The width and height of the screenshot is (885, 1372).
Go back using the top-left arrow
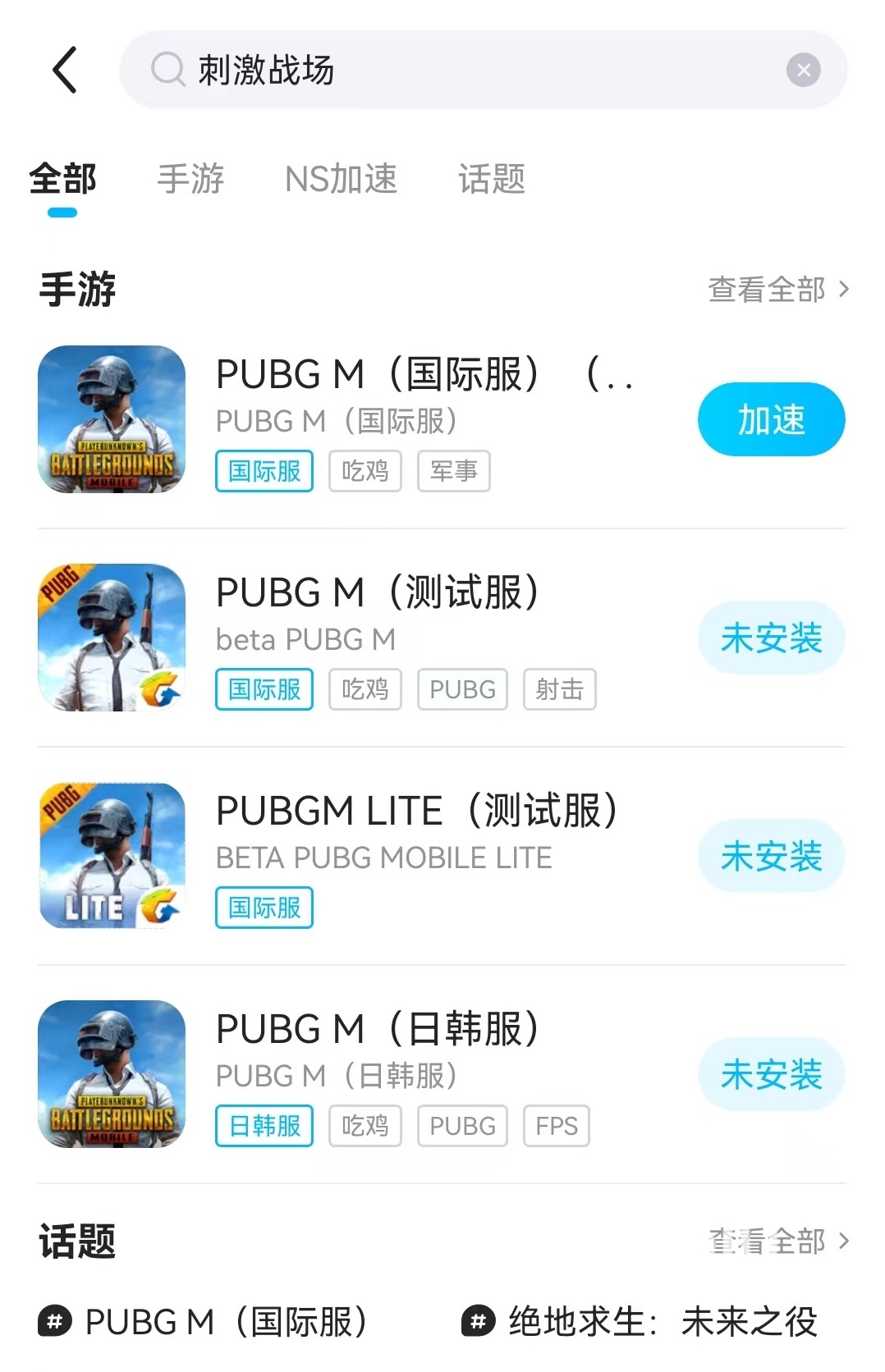[x=65, y=70]
